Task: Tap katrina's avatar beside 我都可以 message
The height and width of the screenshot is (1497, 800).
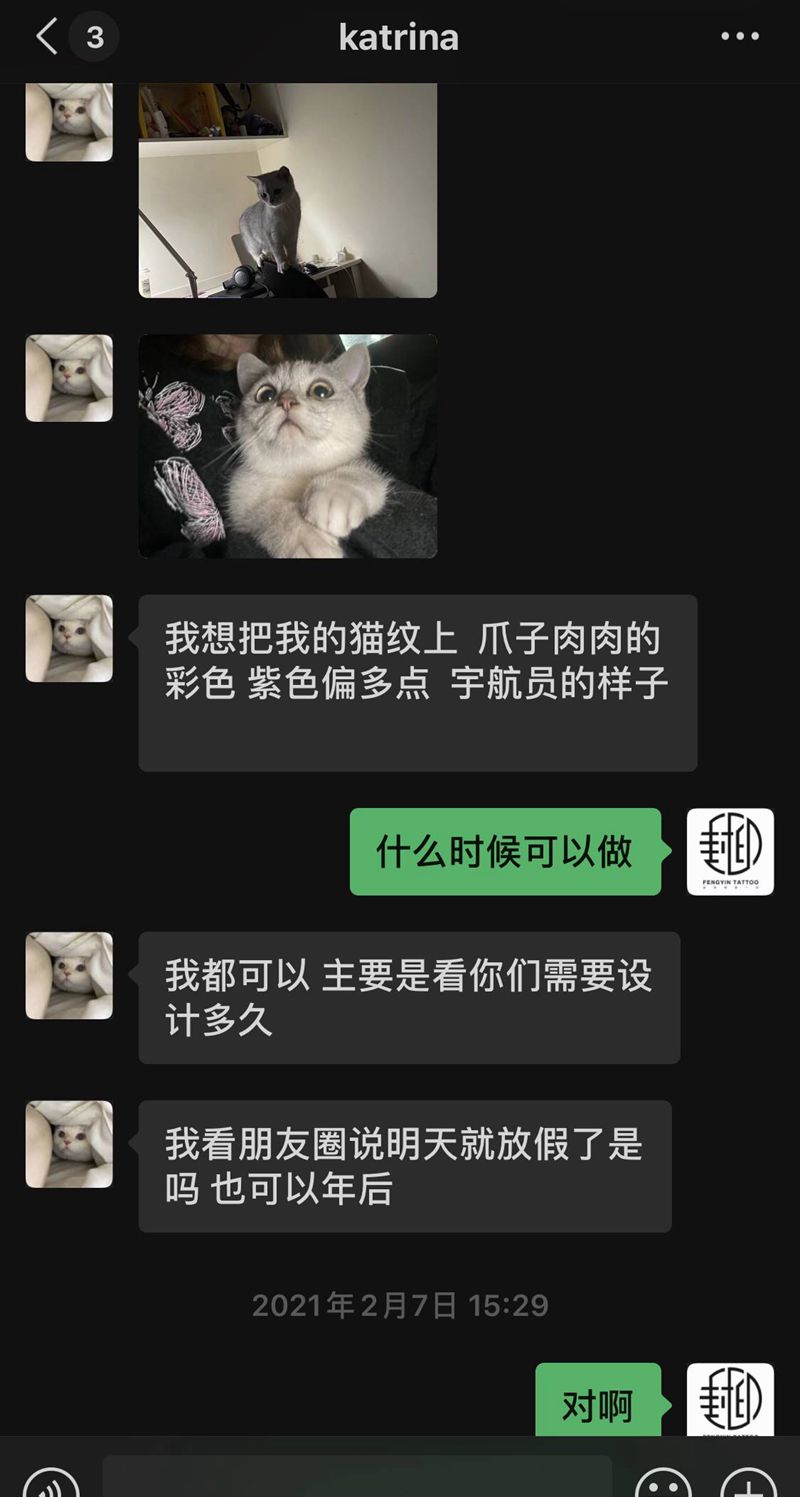Action: (x=69, y=975)
